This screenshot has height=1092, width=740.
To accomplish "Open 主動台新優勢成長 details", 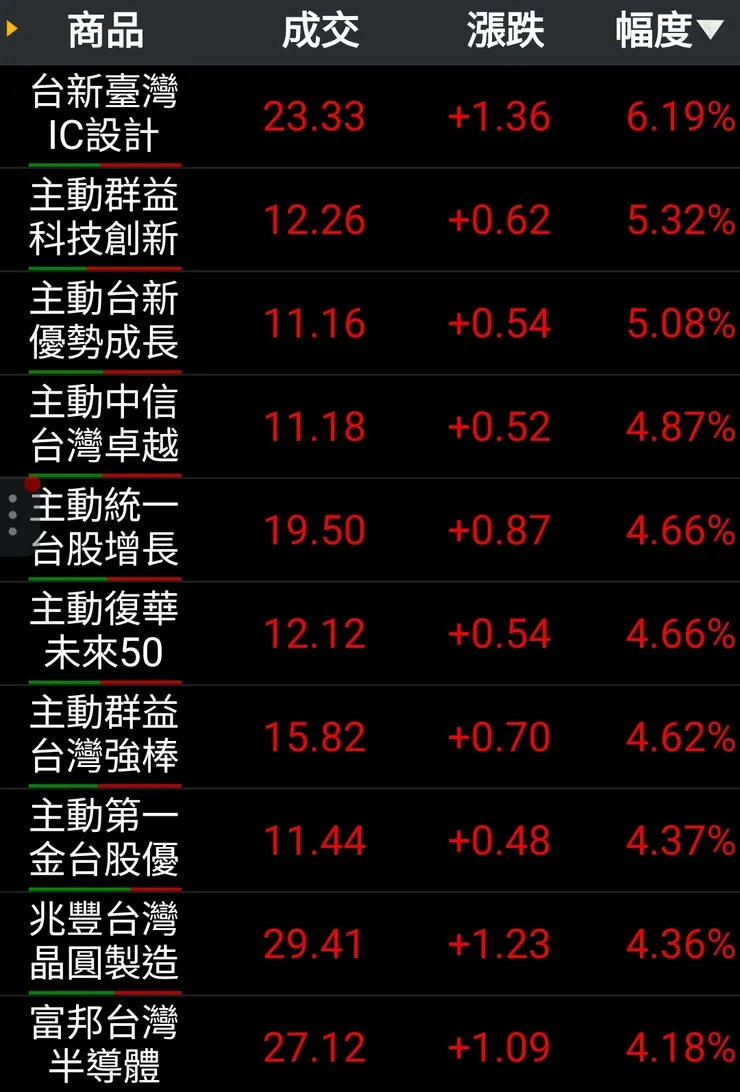I will [103, 324].
